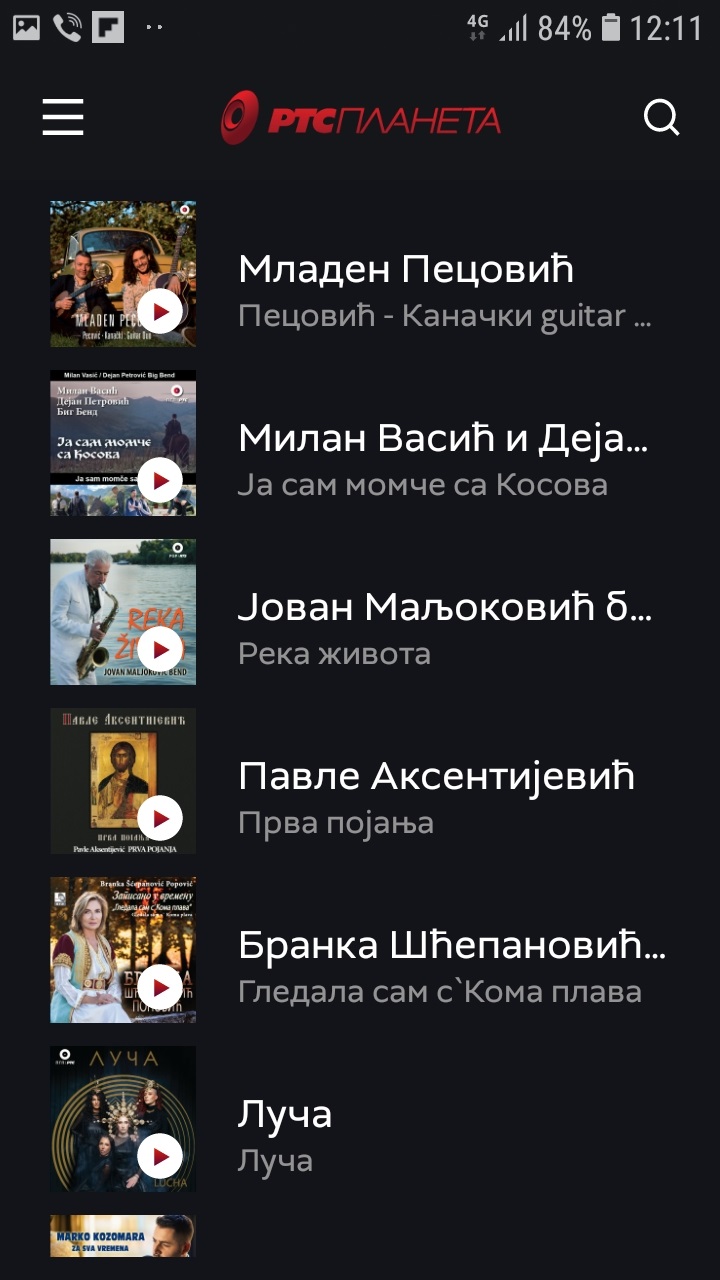The width and height of the screenshot is (720, 1280).
Task: Play the Гледала сам с`Кома плава cover
Action: click(160, 988)
